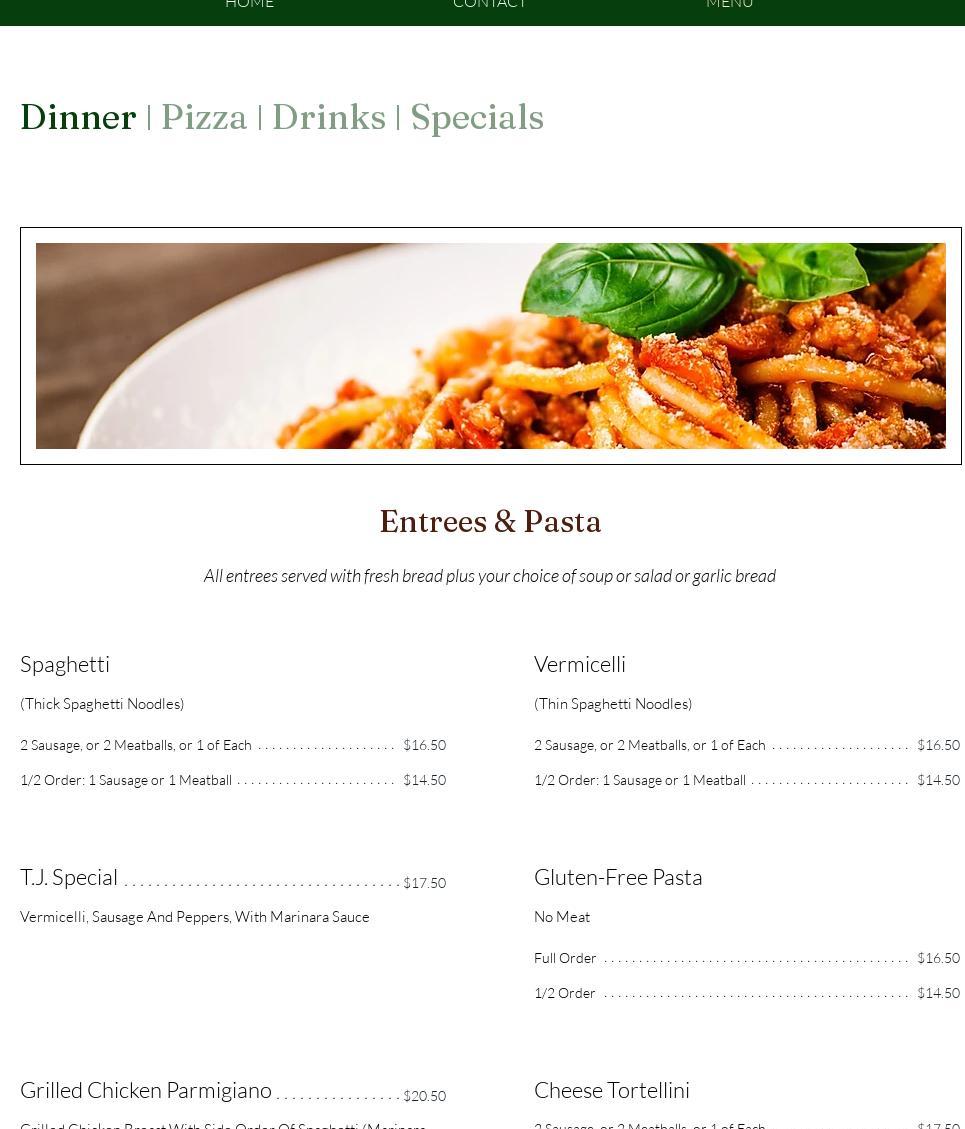Viewport: 965px width, 1129px height.
Task: Open the CONTACT page
Action: [x=489, y=5]
